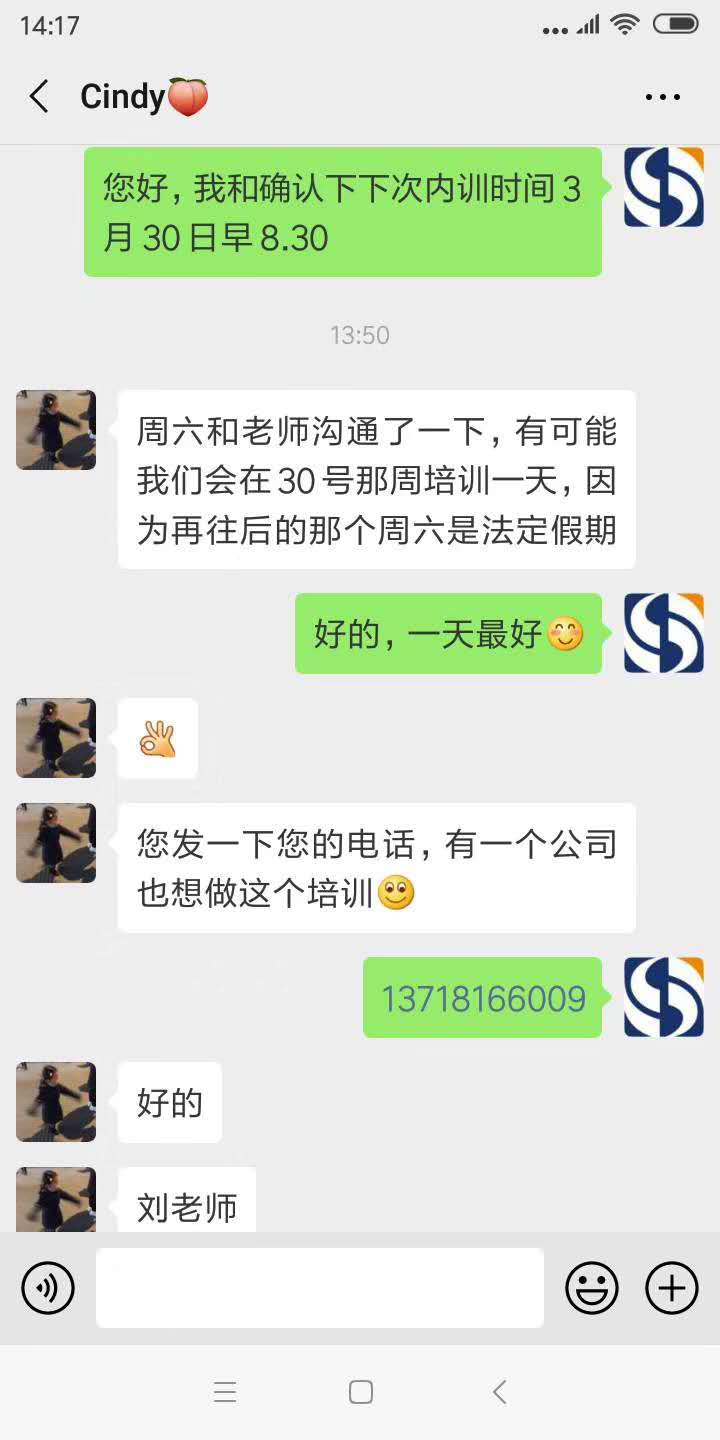
Task: Open the emoji picker
Action: click(x=592, y=1287)
